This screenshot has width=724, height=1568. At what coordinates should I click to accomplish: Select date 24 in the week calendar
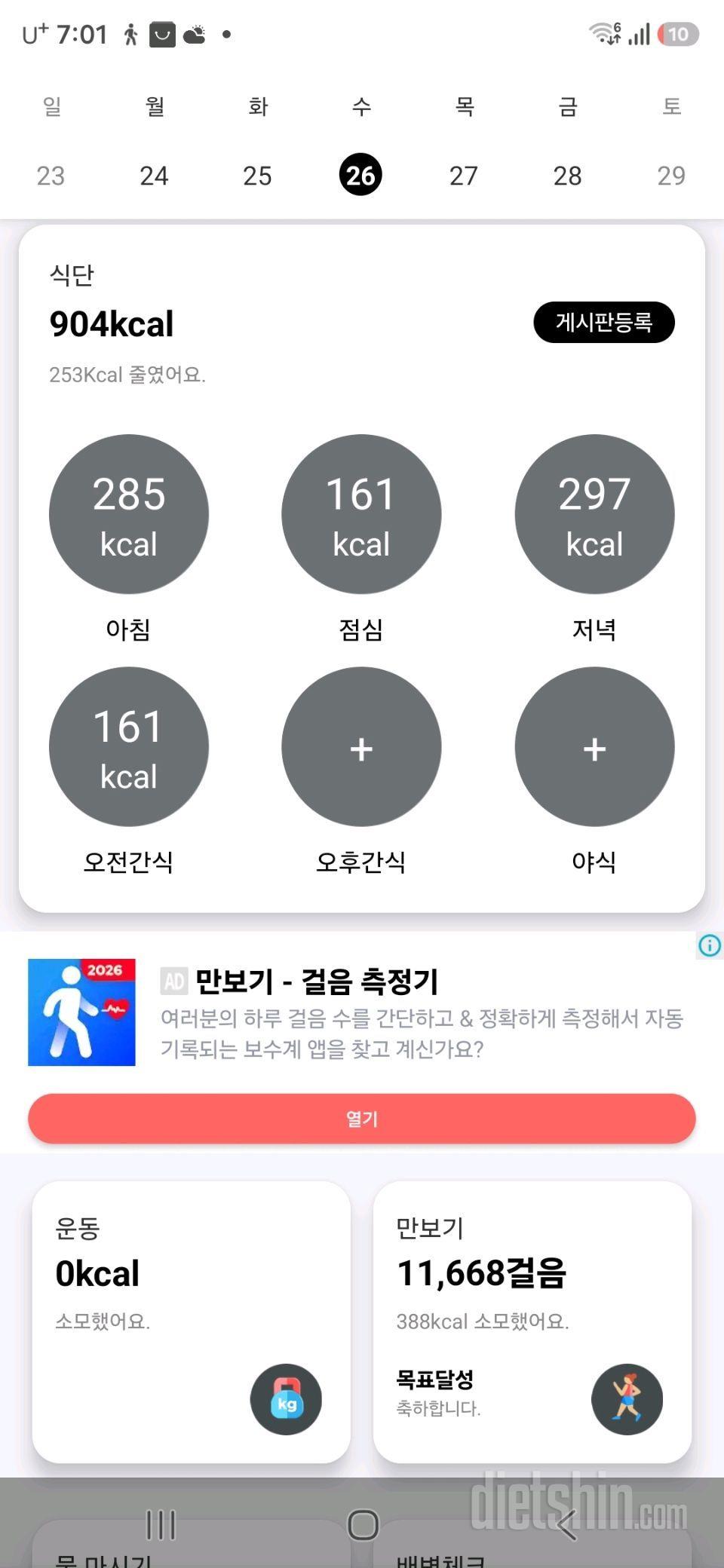point(154,176)
